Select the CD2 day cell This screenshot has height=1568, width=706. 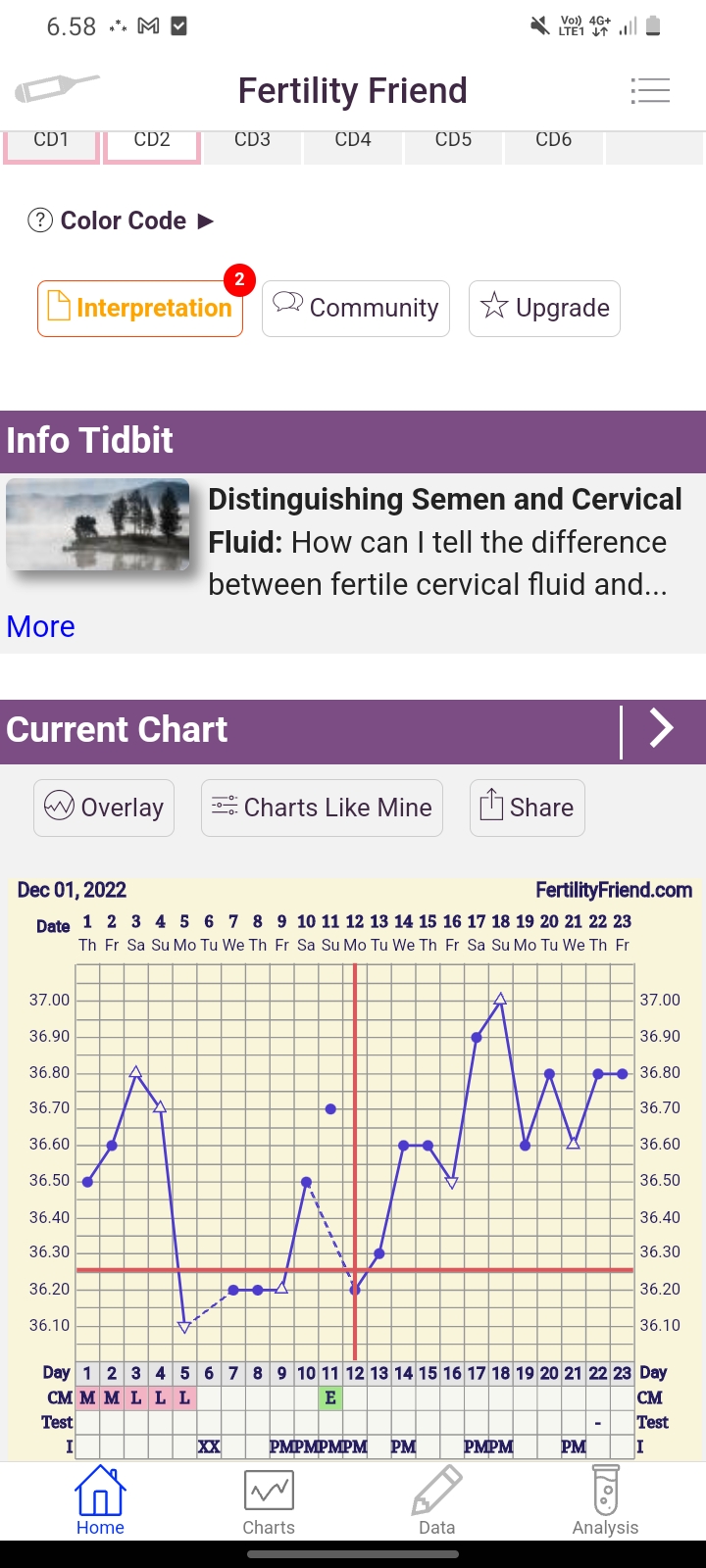(x=152, y=142)
